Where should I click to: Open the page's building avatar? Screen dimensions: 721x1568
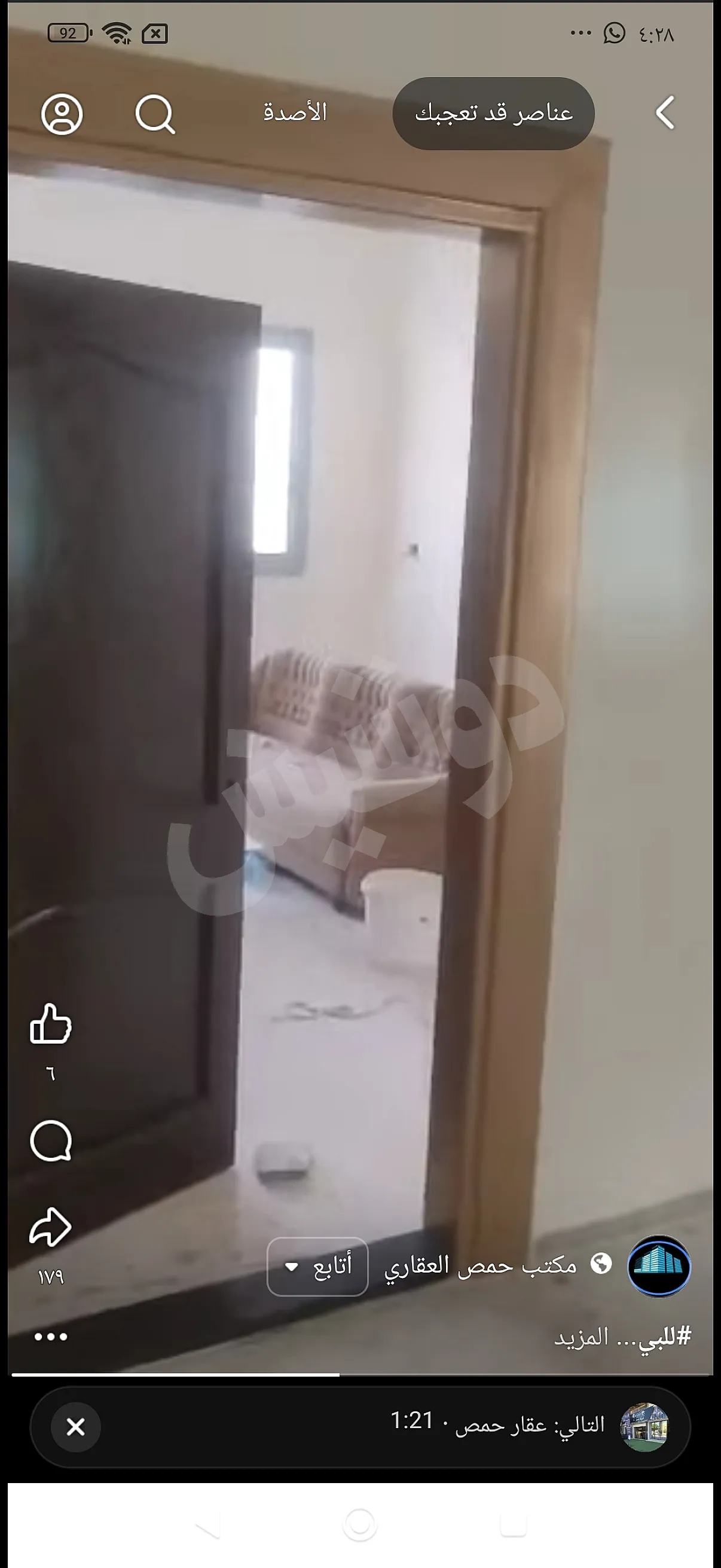click(x=659, y=1266)
